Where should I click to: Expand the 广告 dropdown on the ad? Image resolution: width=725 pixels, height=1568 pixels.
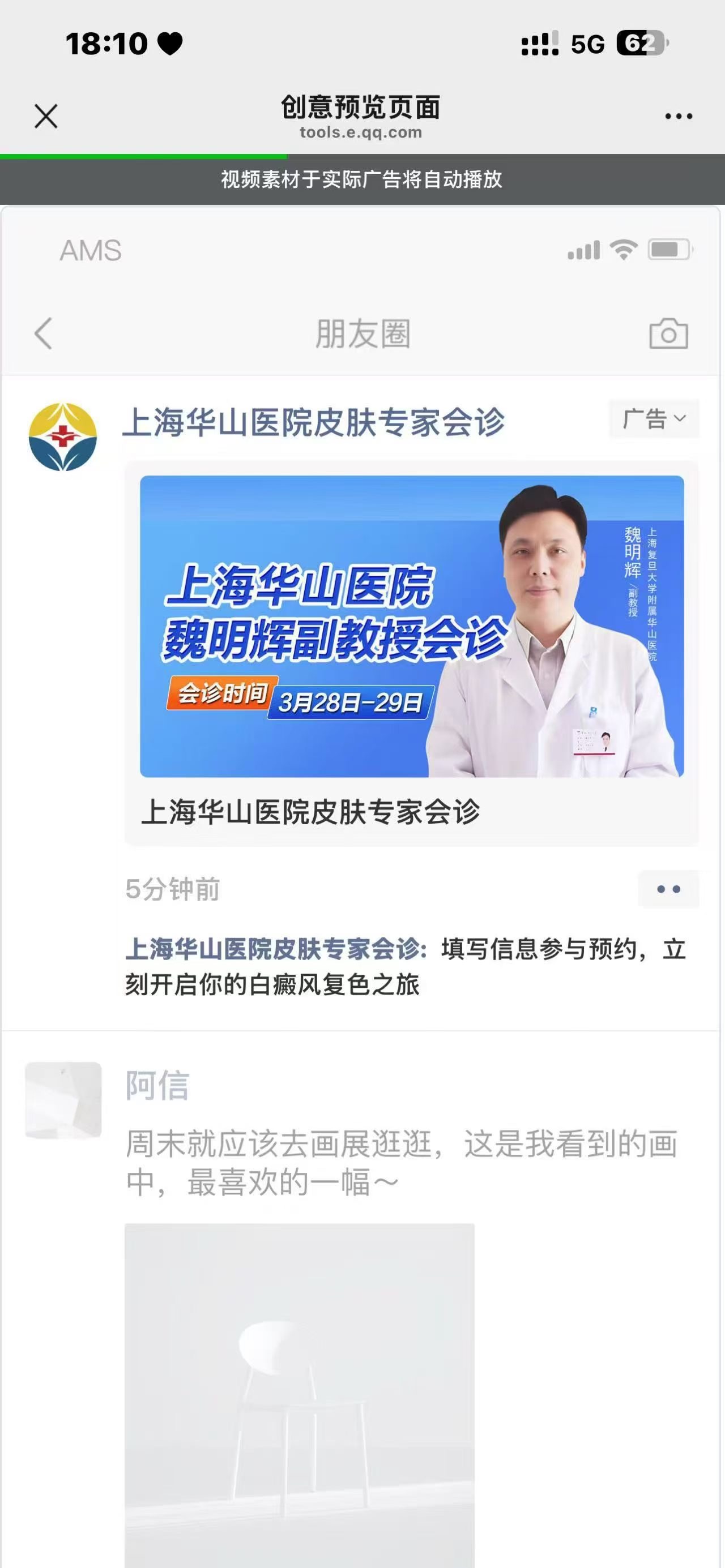654,419
